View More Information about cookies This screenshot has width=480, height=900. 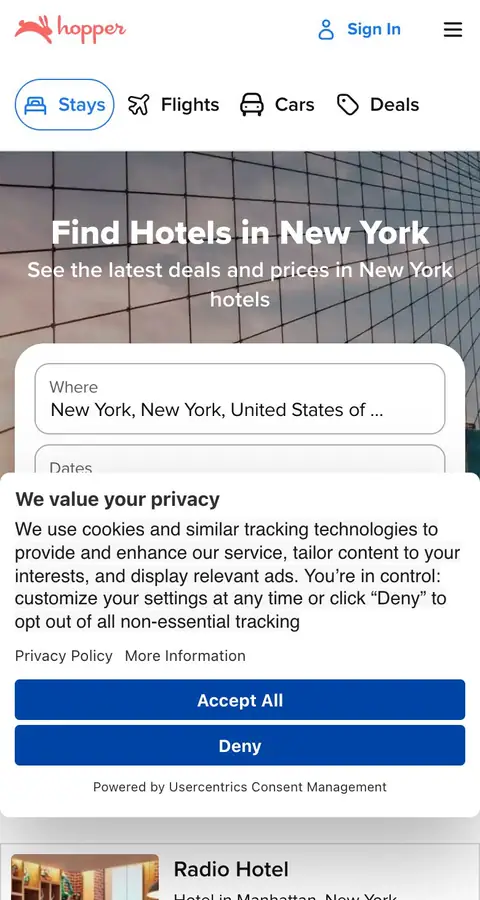185,655
